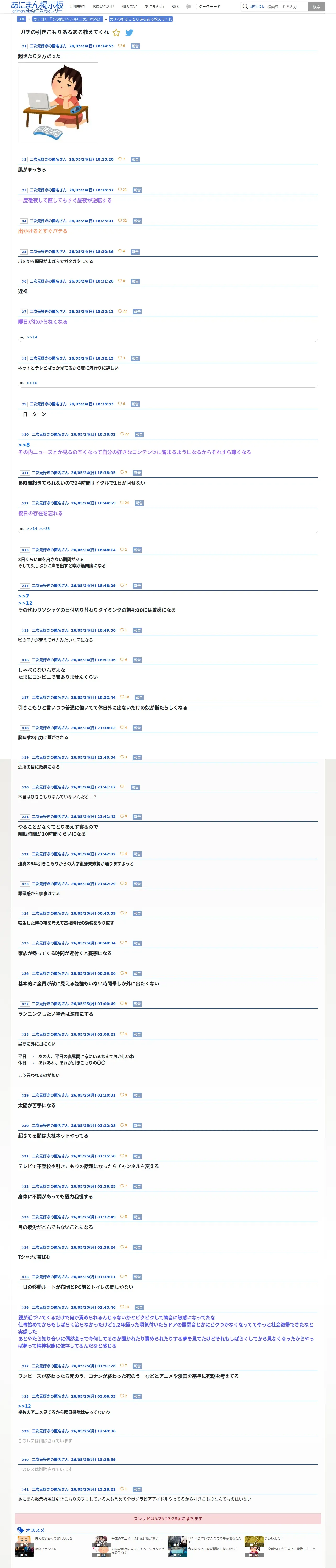
Task: Jump to quoted post >>8 in post 10
Action: 24,445
